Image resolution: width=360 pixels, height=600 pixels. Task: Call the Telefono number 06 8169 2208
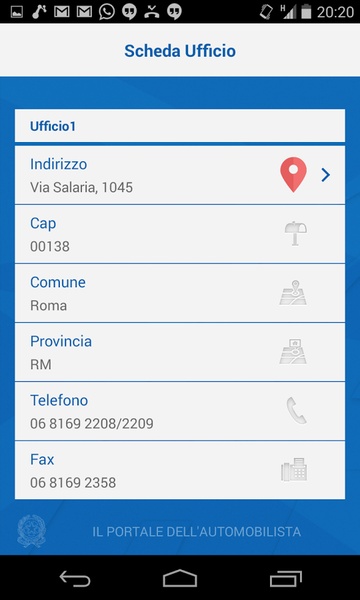180,411
